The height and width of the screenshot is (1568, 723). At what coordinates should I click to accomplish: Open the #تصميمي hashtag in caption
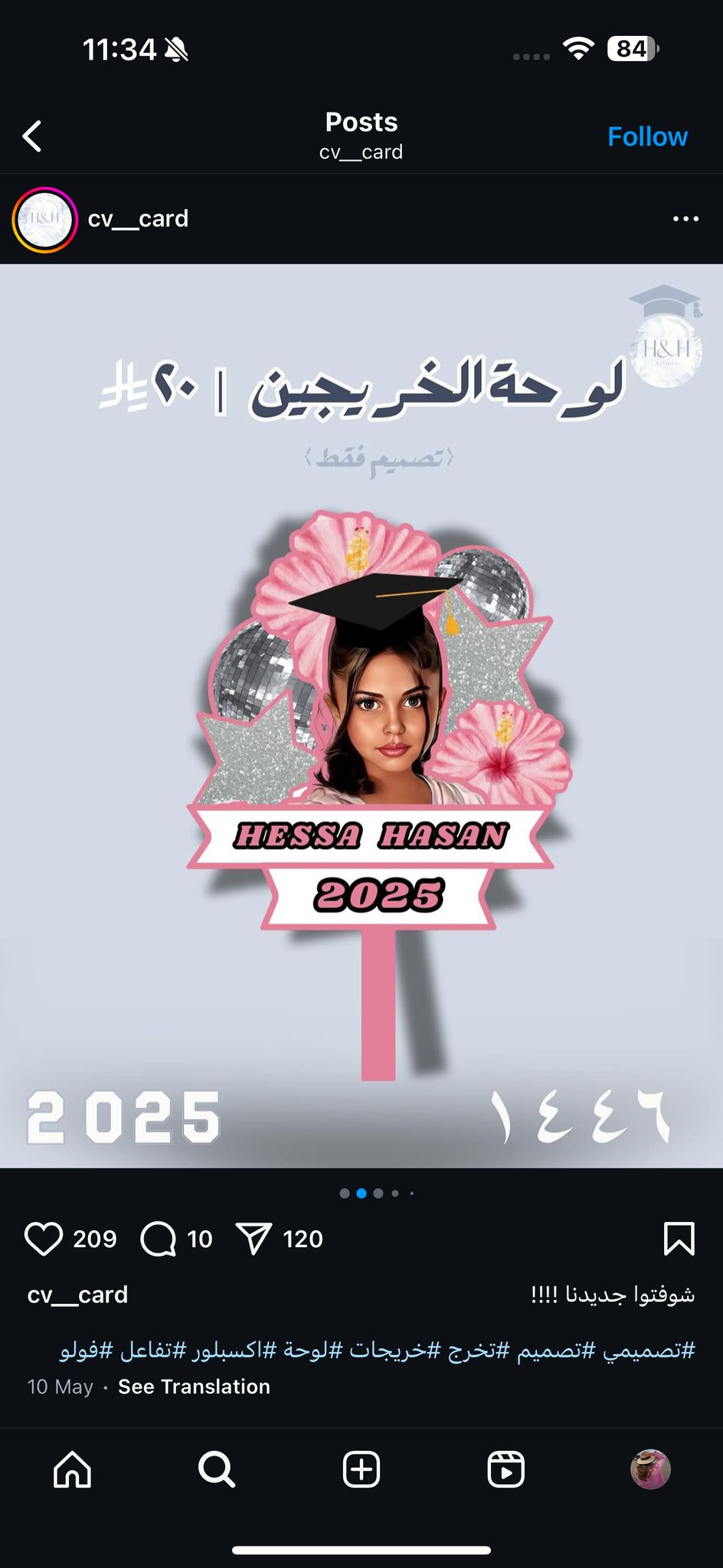coord(649,1350)
